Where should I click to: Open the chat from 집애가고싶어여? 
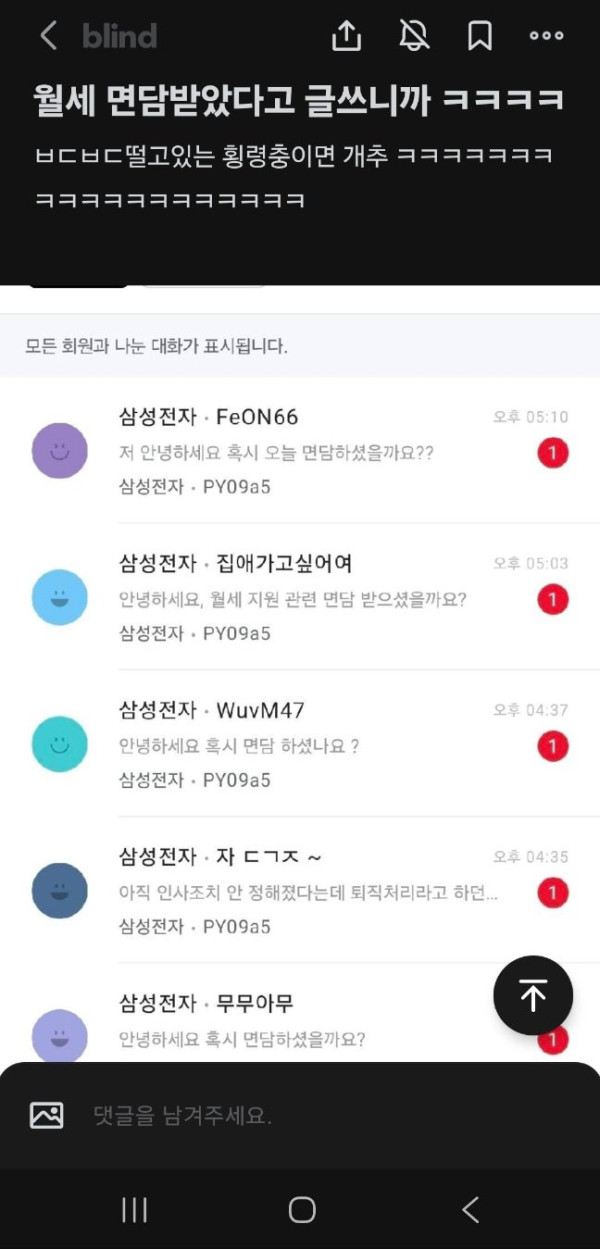click(300, 597)
